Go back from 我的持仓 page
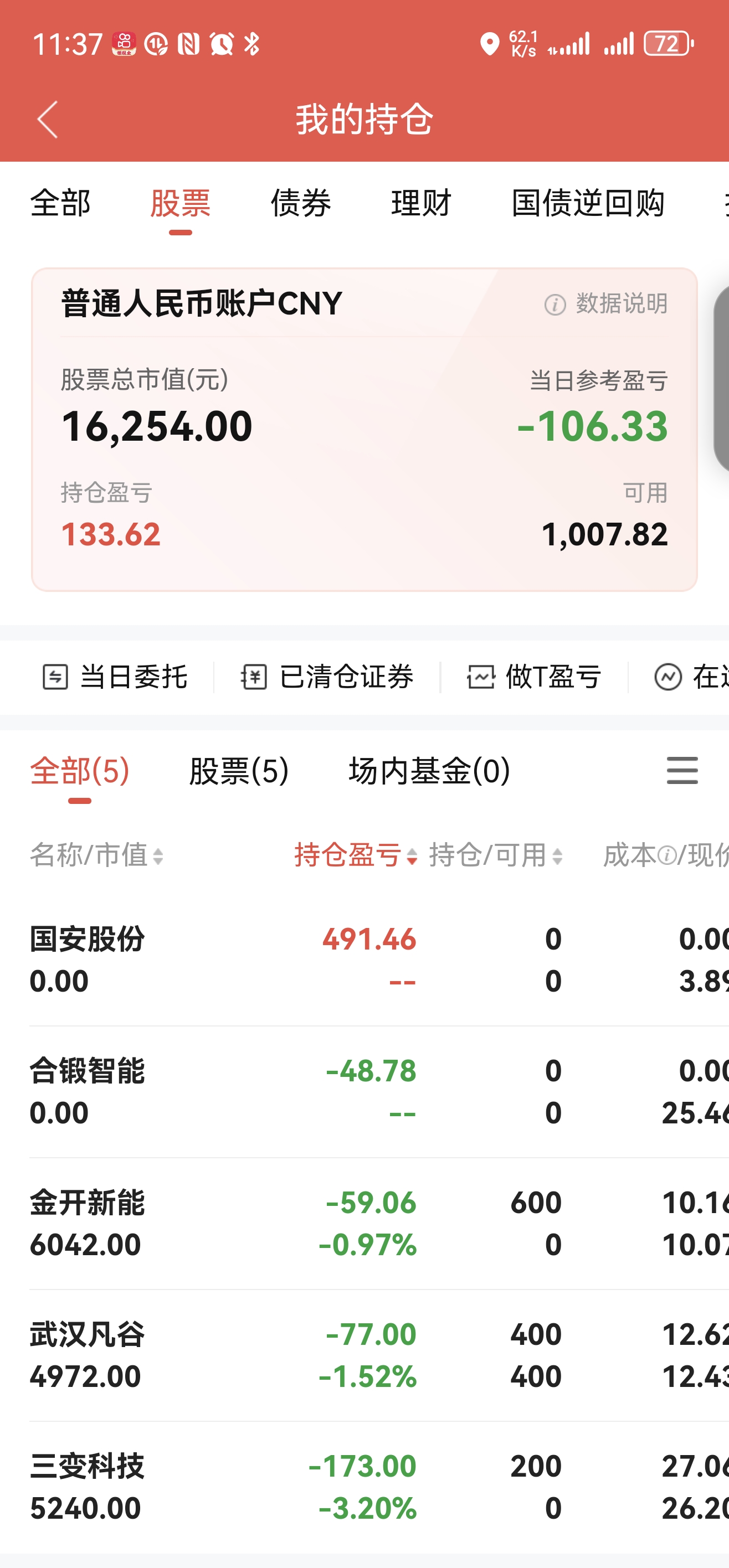 click(48, 119)
